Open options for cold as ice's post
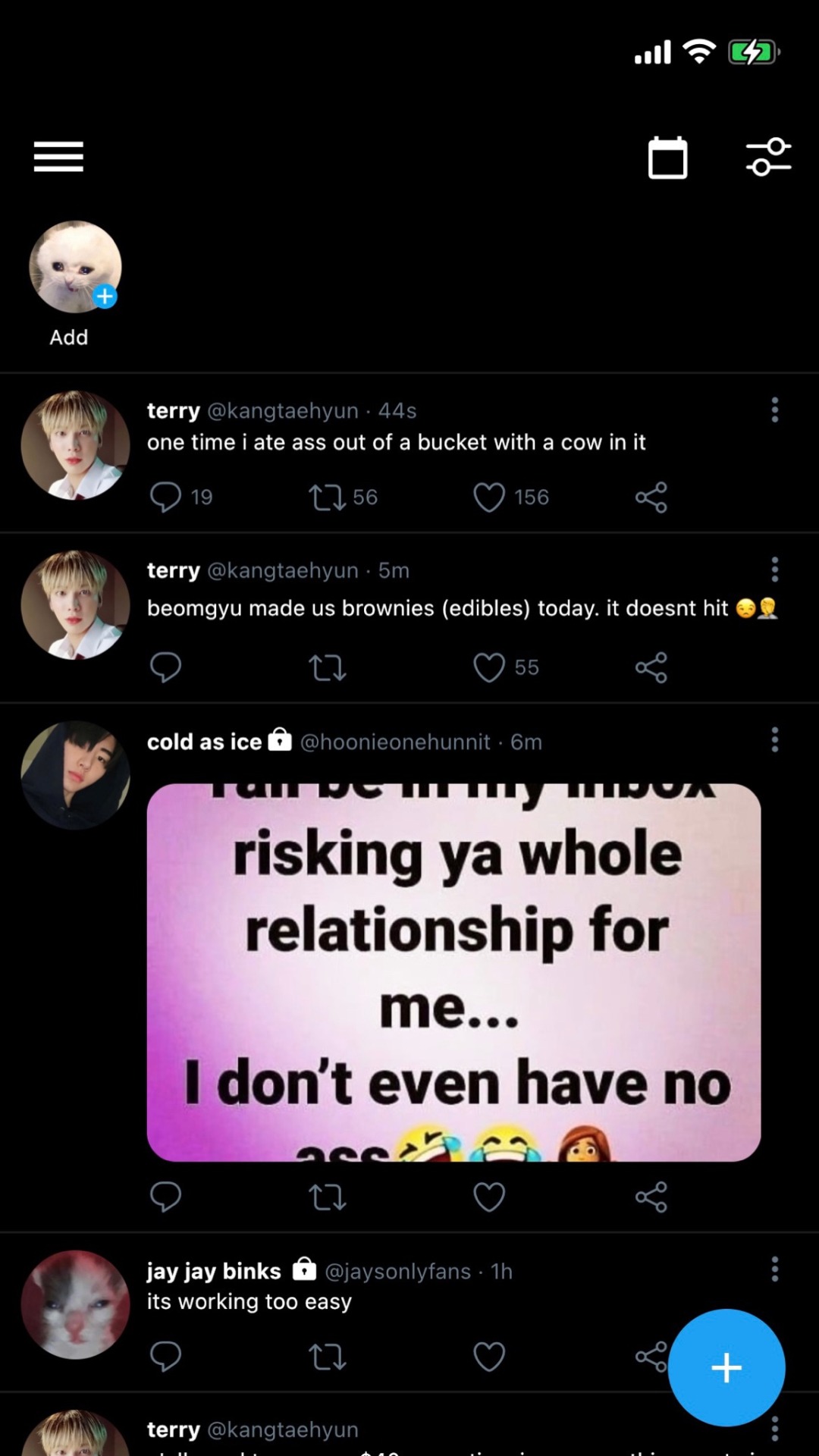 774,739
